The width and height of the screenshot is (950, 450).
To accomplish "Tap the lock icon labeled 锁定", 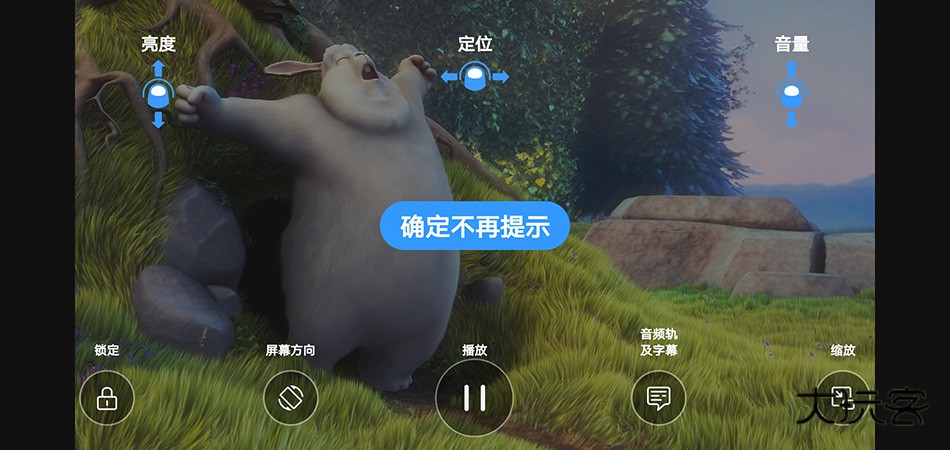I will (x=107, y=398).
